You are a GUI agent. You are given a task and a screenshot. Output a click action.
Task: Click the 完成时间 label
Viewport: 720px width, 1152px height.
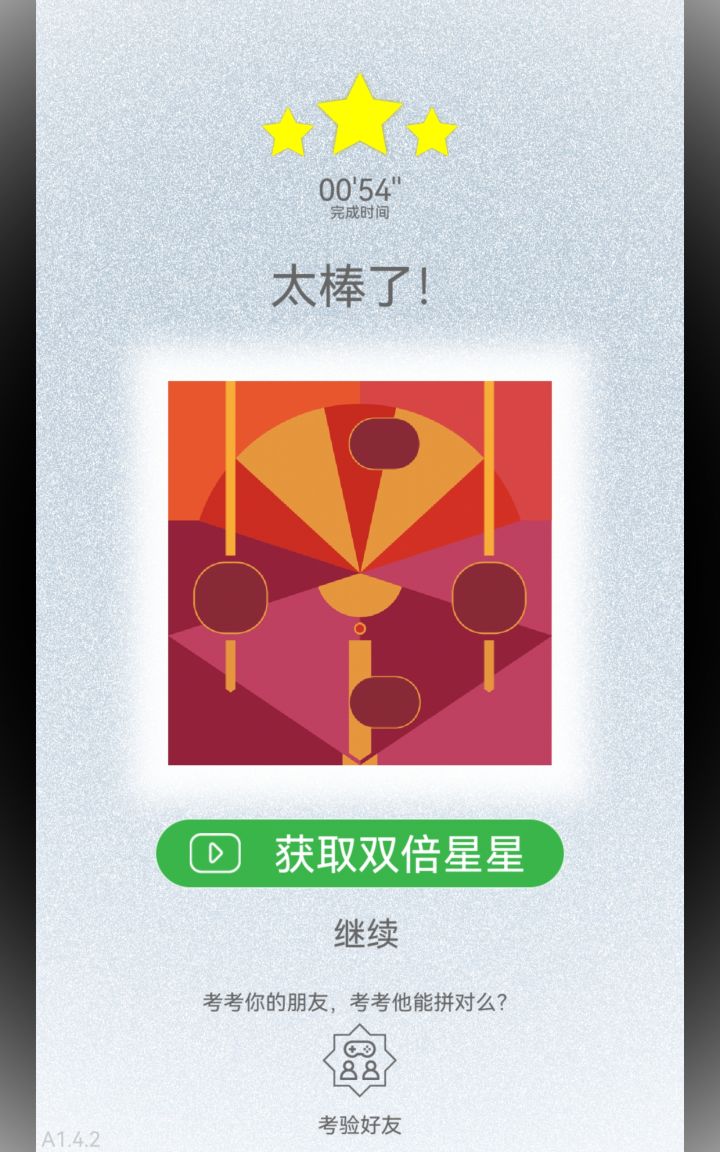pos(360,212)
